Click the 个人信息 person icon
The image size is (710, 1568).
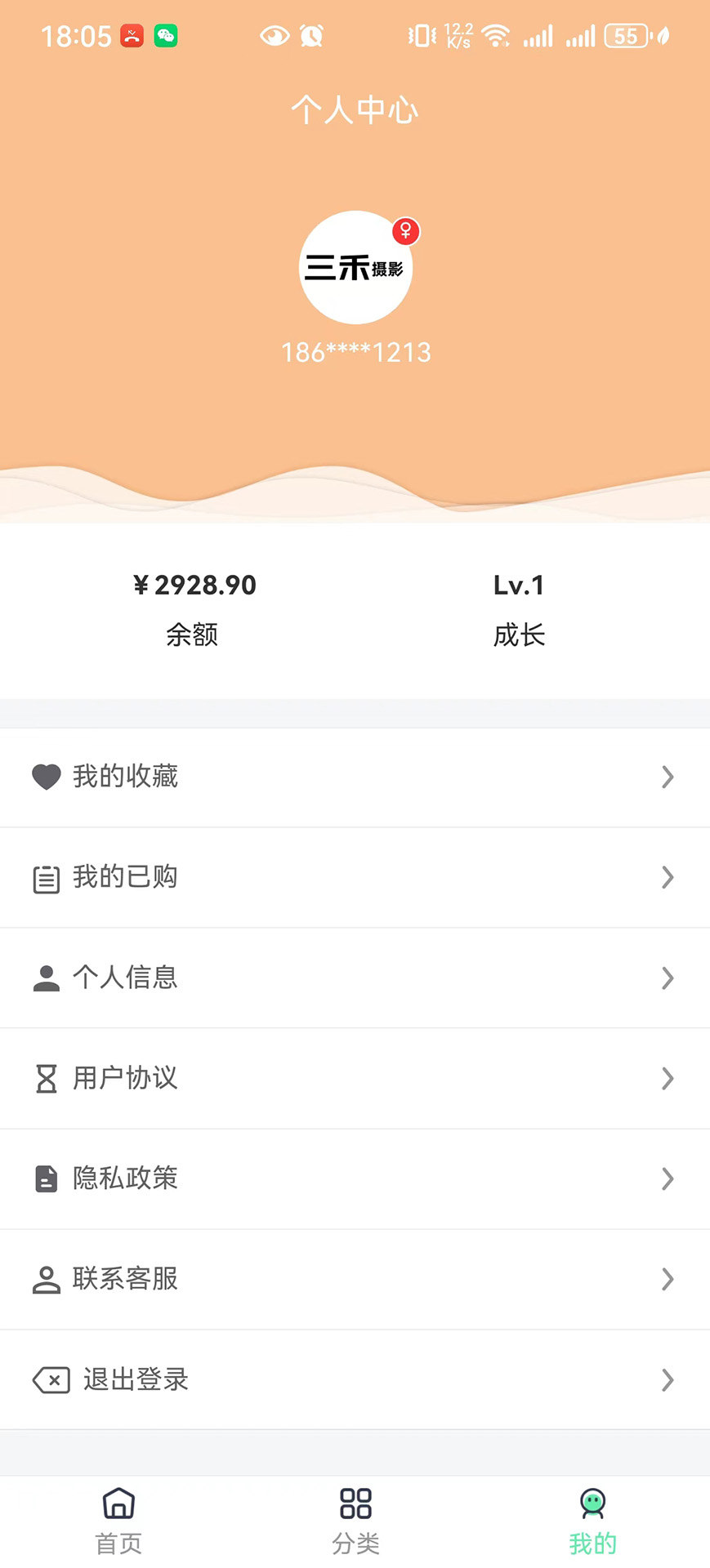(x=47, y=978)
